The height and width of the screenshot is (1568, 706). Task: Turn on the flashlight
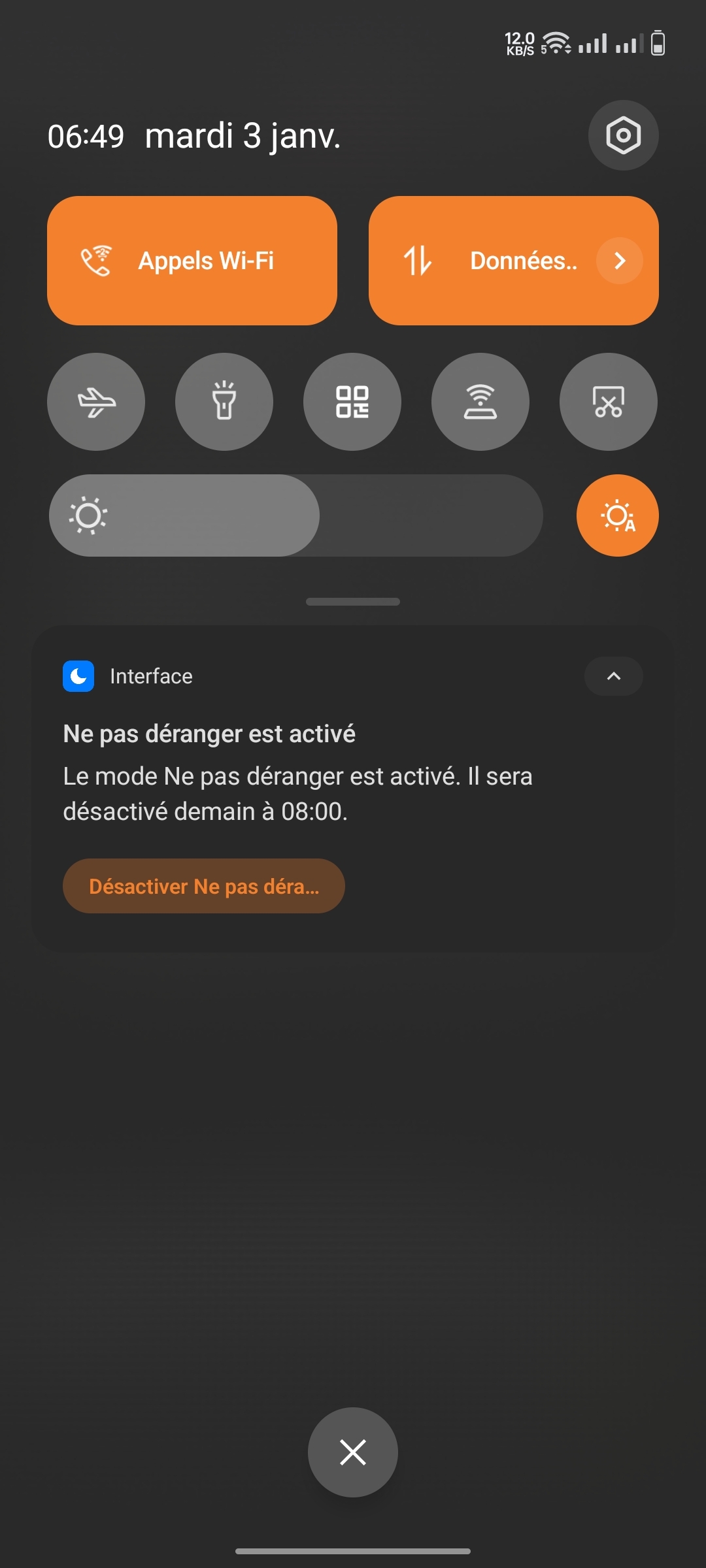(224, 402)
